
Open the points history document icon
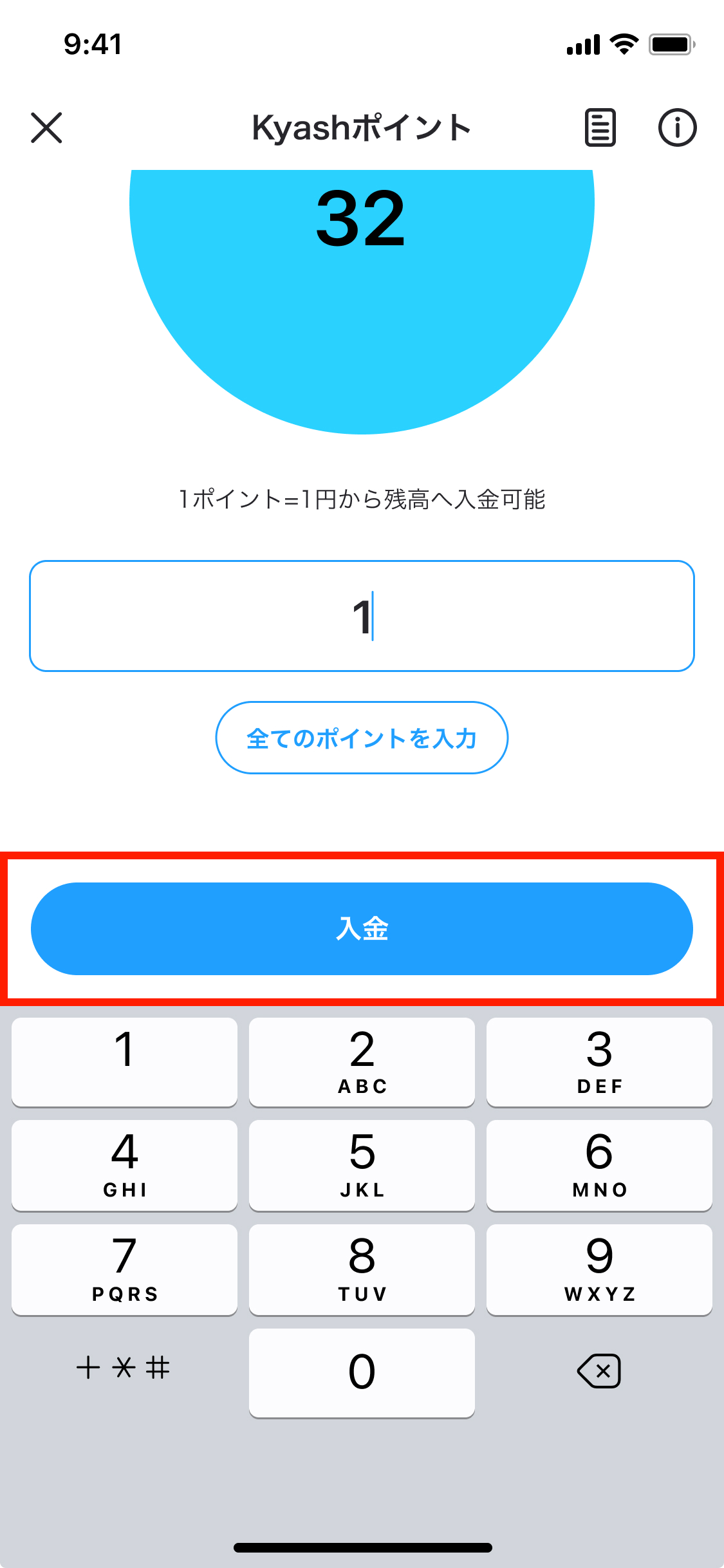click(x=600, y=127)
